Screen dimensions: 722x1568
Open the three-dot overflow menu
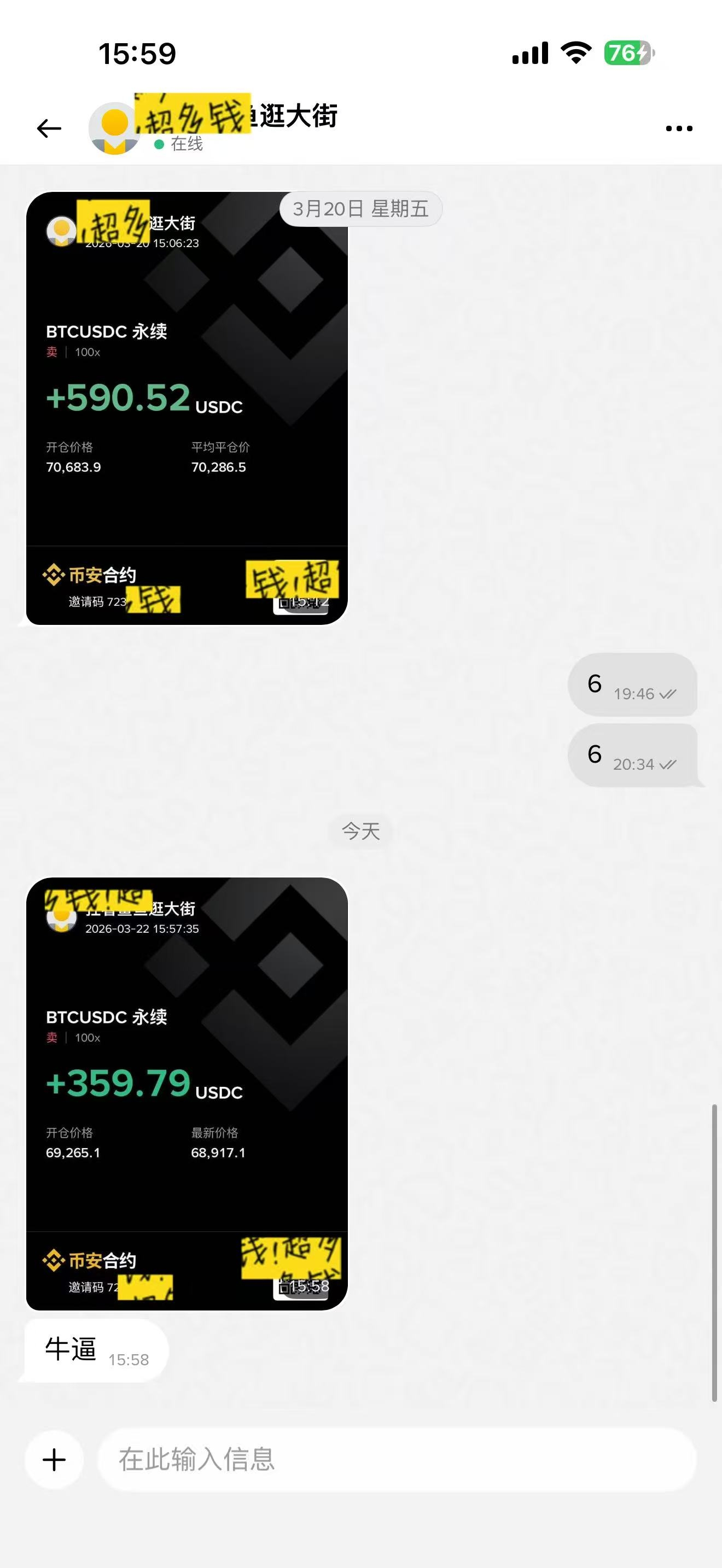pos(679,128)
